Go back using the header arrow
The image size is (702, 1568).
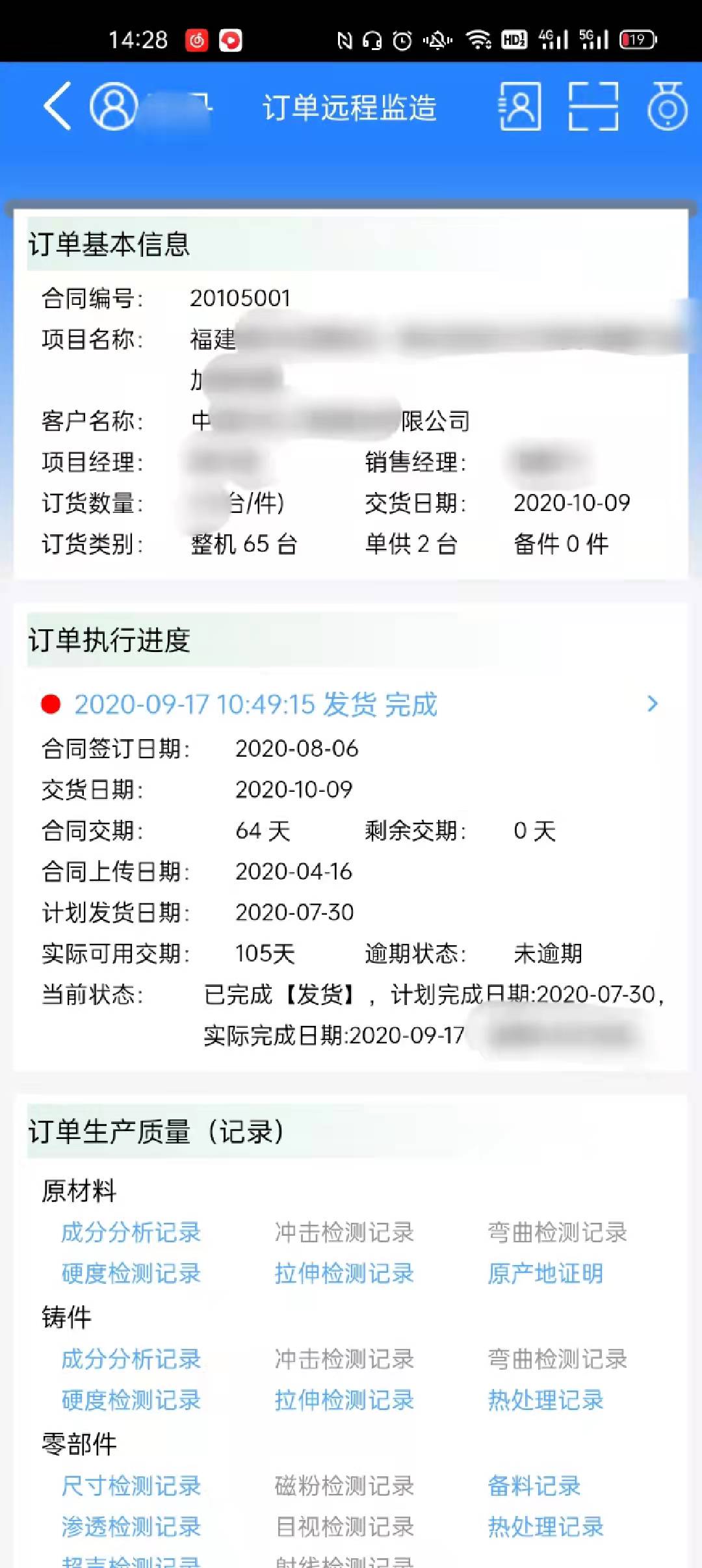(57, 107)
